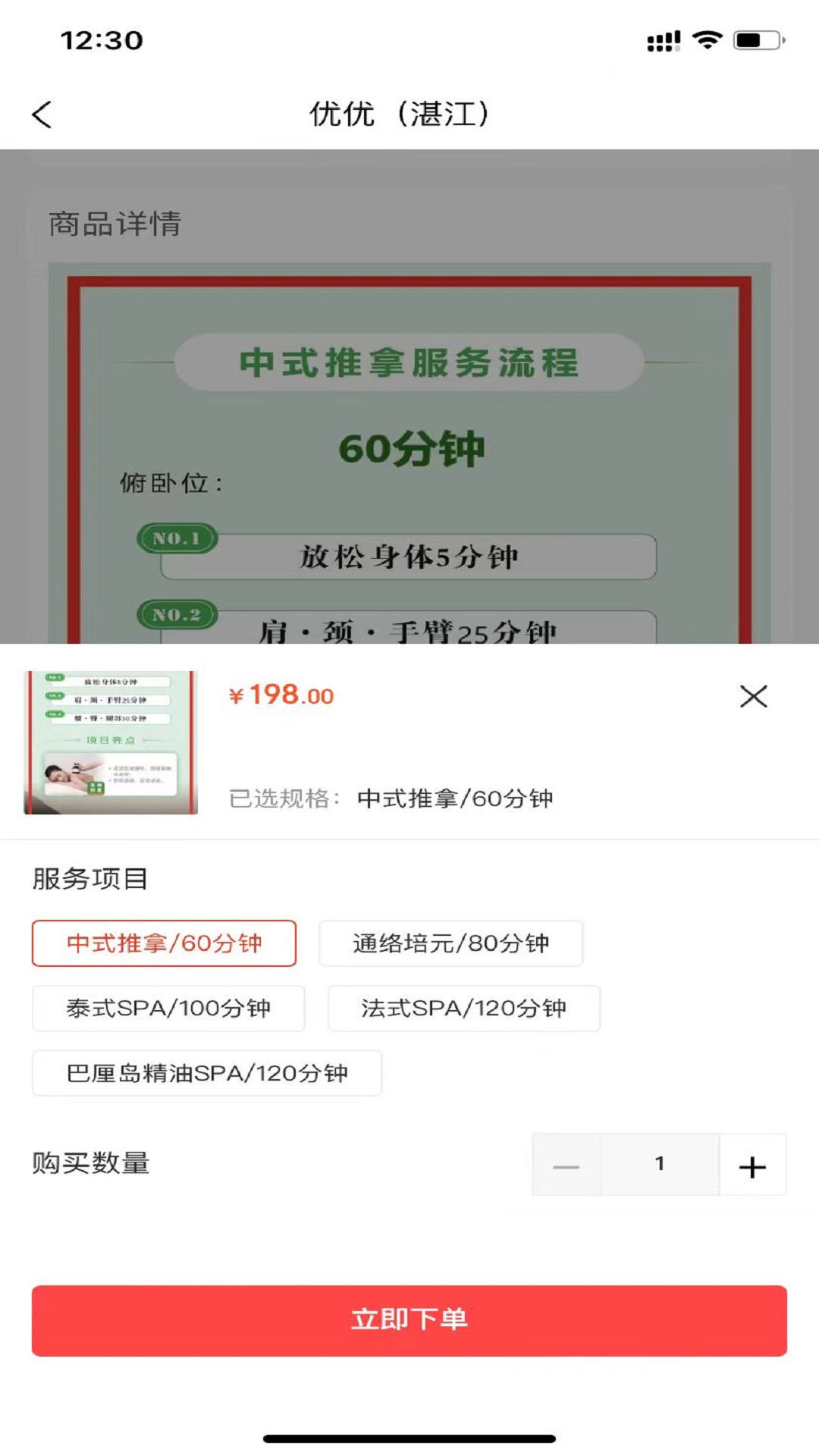The height and width of the screenshot is (1456, 819).
Task: Increase purchase quantity with plus button
Action: (x=752, y=1165)
